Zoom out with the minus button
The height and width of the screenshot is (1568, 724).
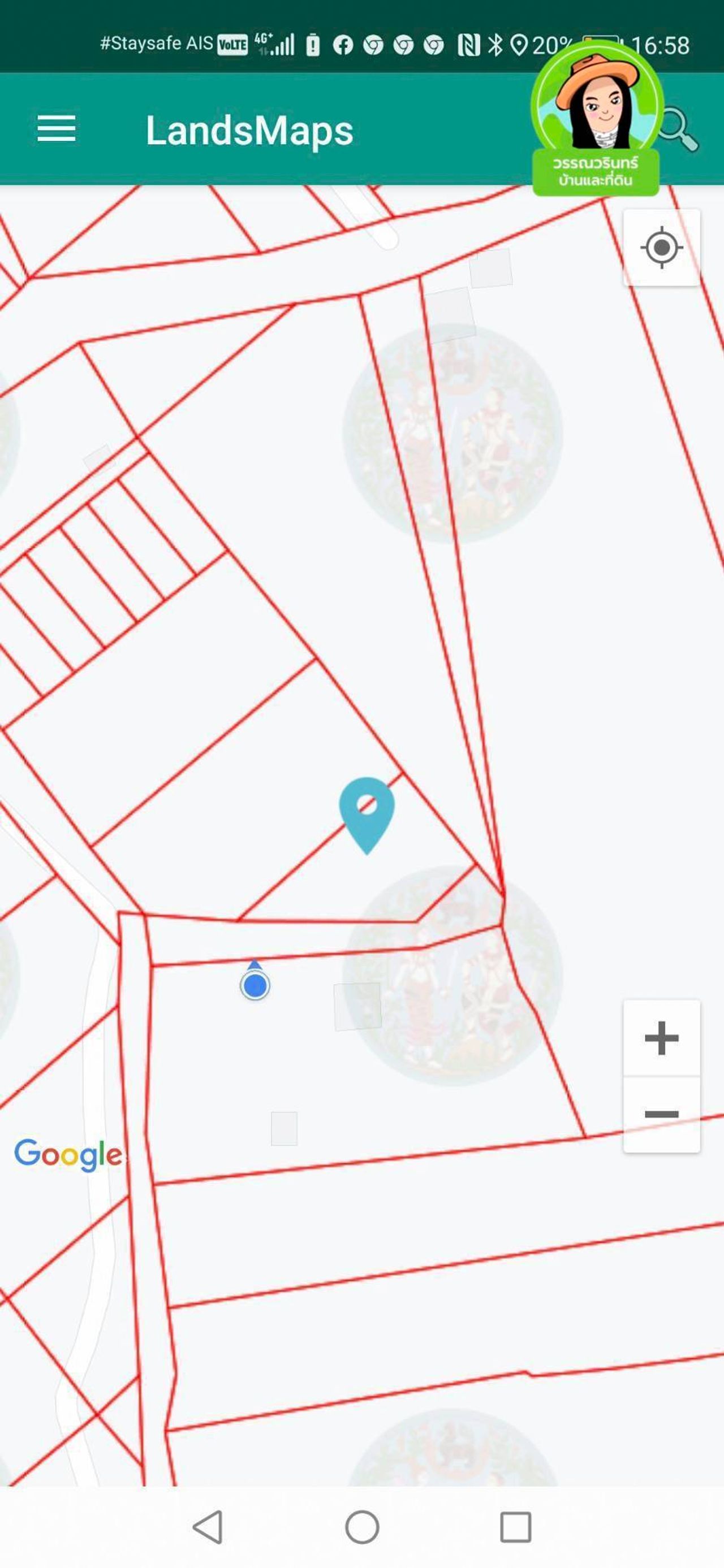[661, 1115]
